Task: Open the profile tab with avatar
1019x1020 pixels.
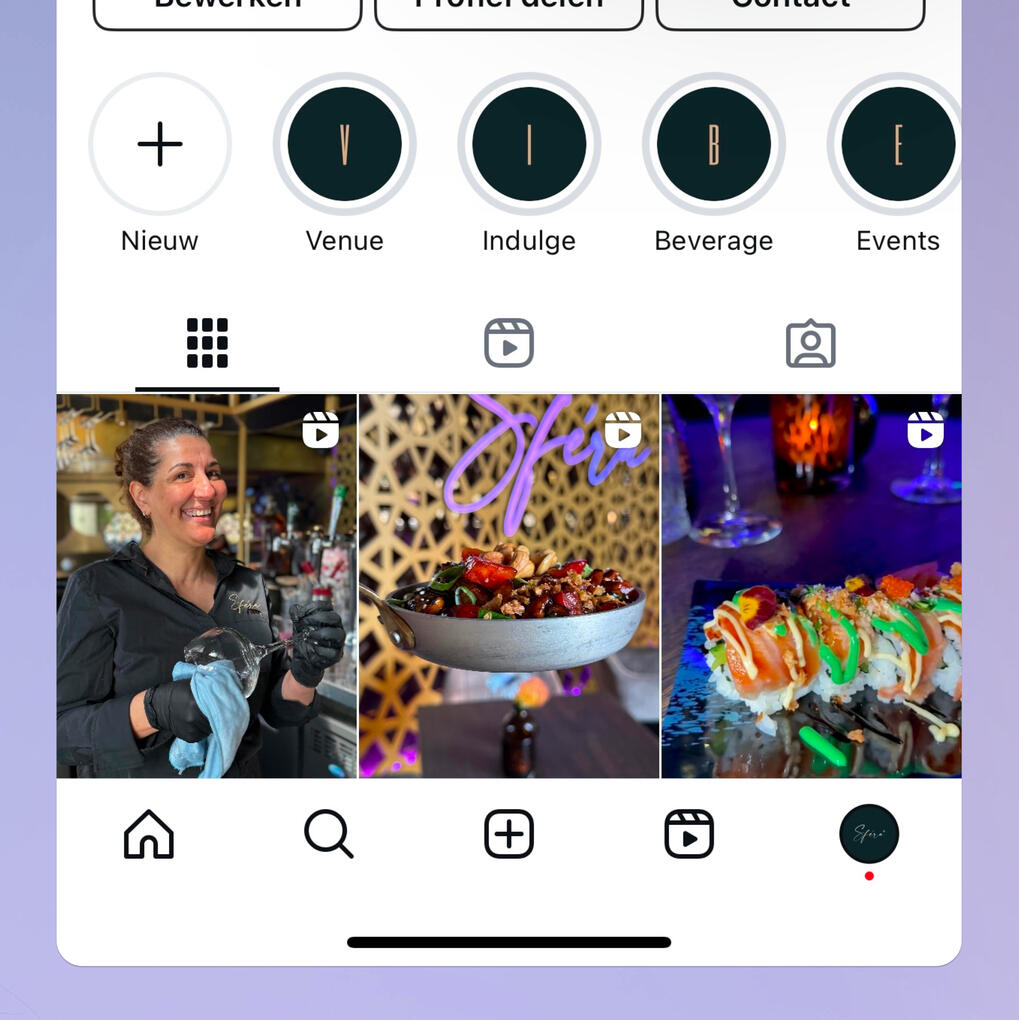Action: [x=869, y=834]
